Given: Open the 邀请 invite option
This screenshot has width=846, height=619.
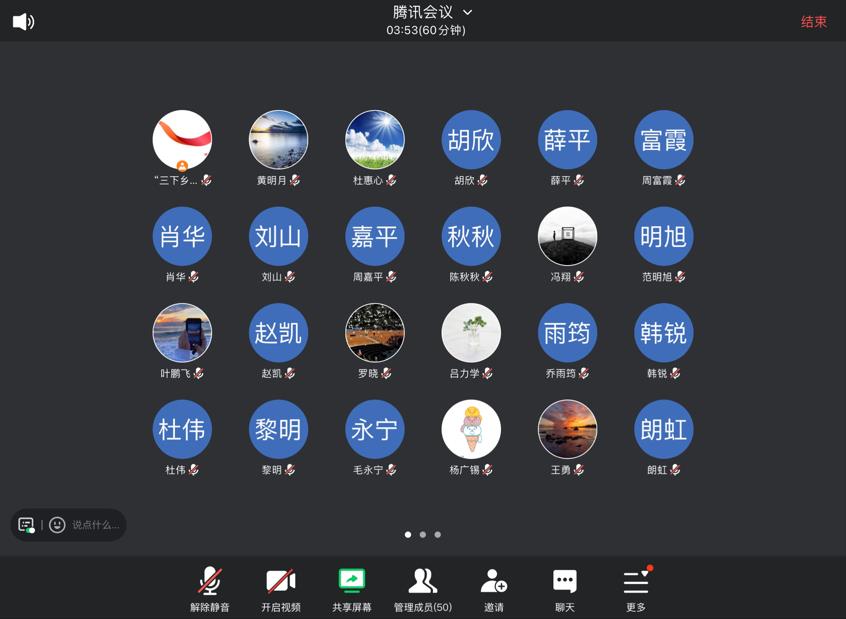Looking at the screenshot, I should click(x=494, y=588).
